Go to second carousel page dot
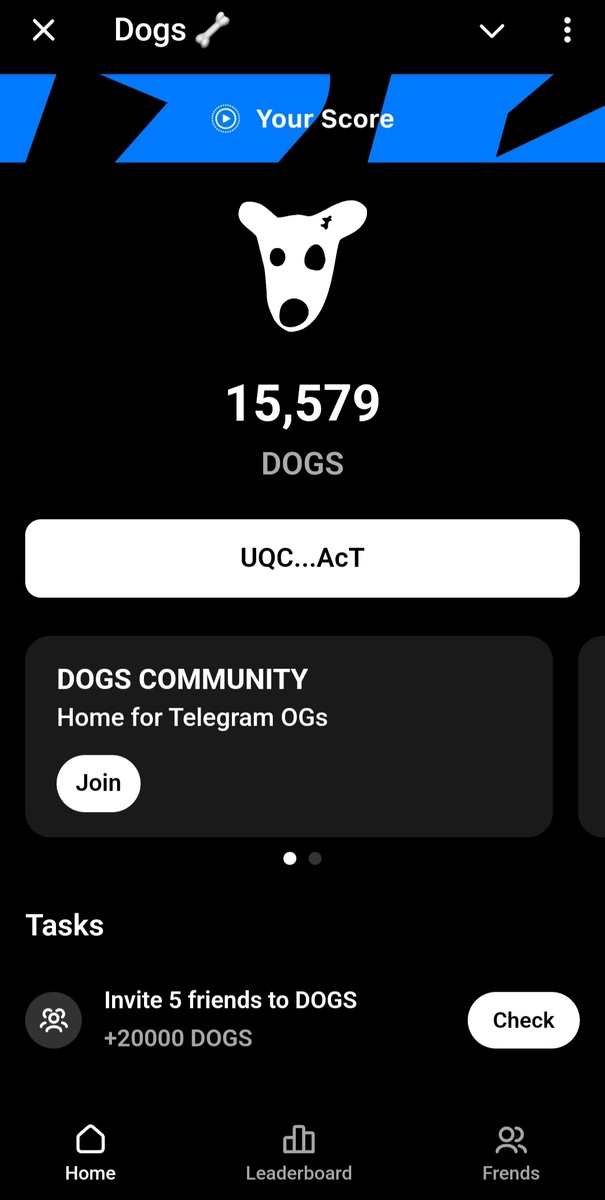The image size is (605, 1200). point(315,858)
